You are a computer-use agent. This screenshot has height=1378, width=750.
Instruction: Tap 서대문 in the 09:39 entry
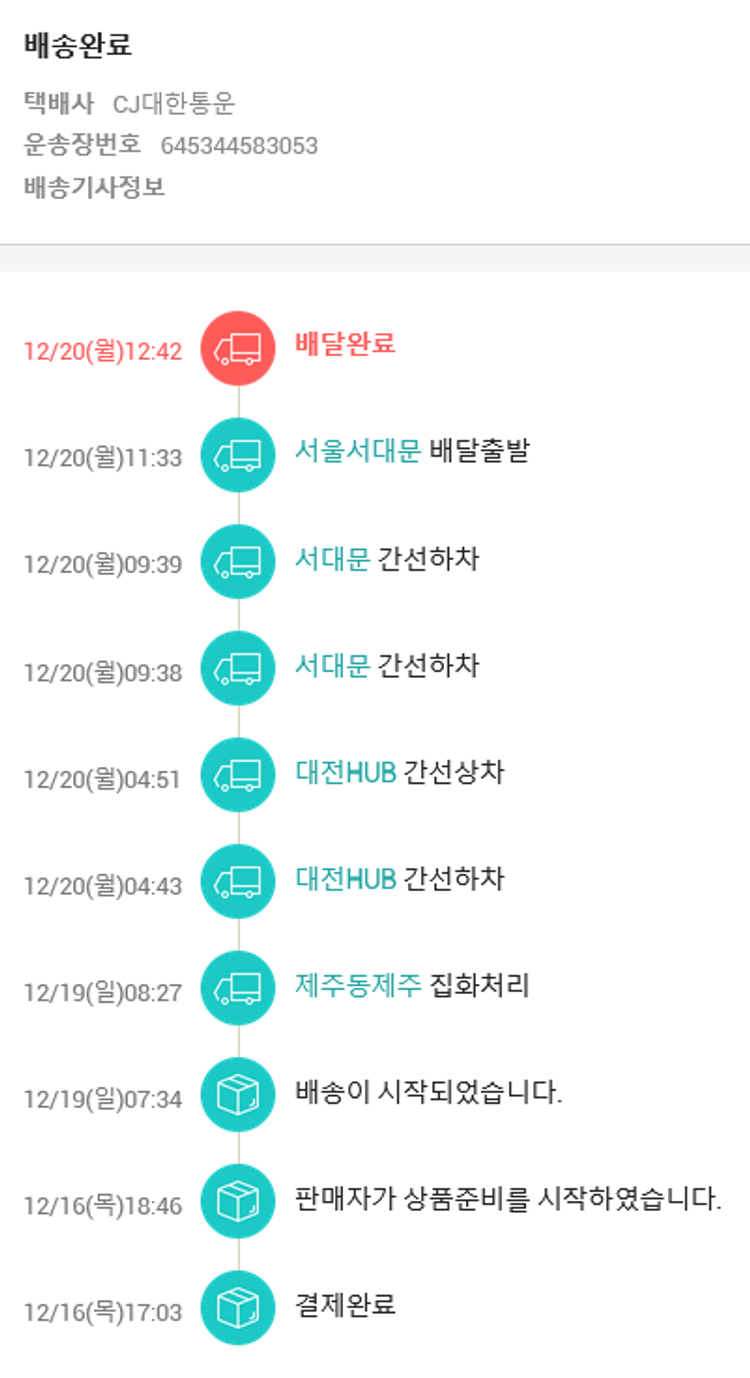(332, 558)
